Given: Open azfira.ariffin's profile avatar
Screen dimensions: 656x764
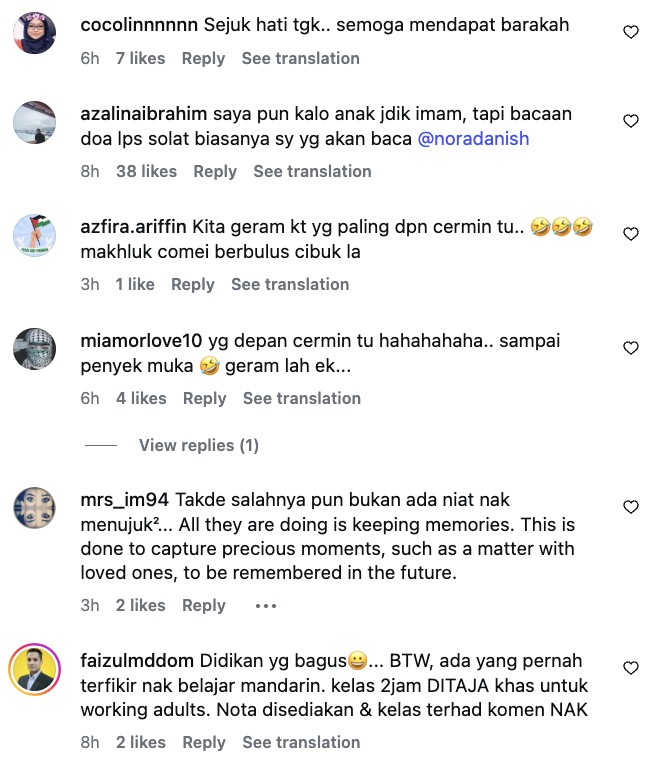Looking at the screenshot, I should [34, 236].
